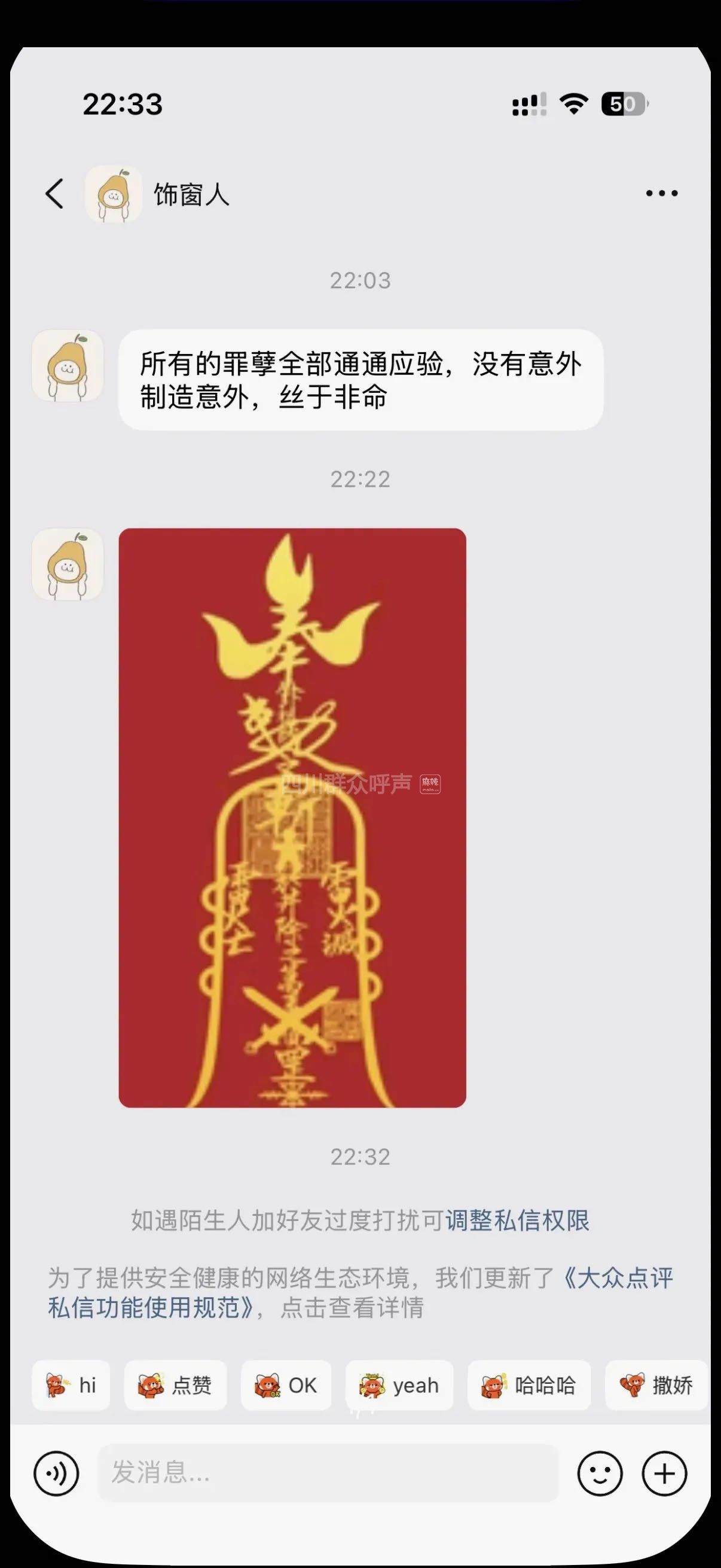Viewport: 721px width, 1568px height.
Task: Open the emoji picker
Action: click(x=599, y=1474)
